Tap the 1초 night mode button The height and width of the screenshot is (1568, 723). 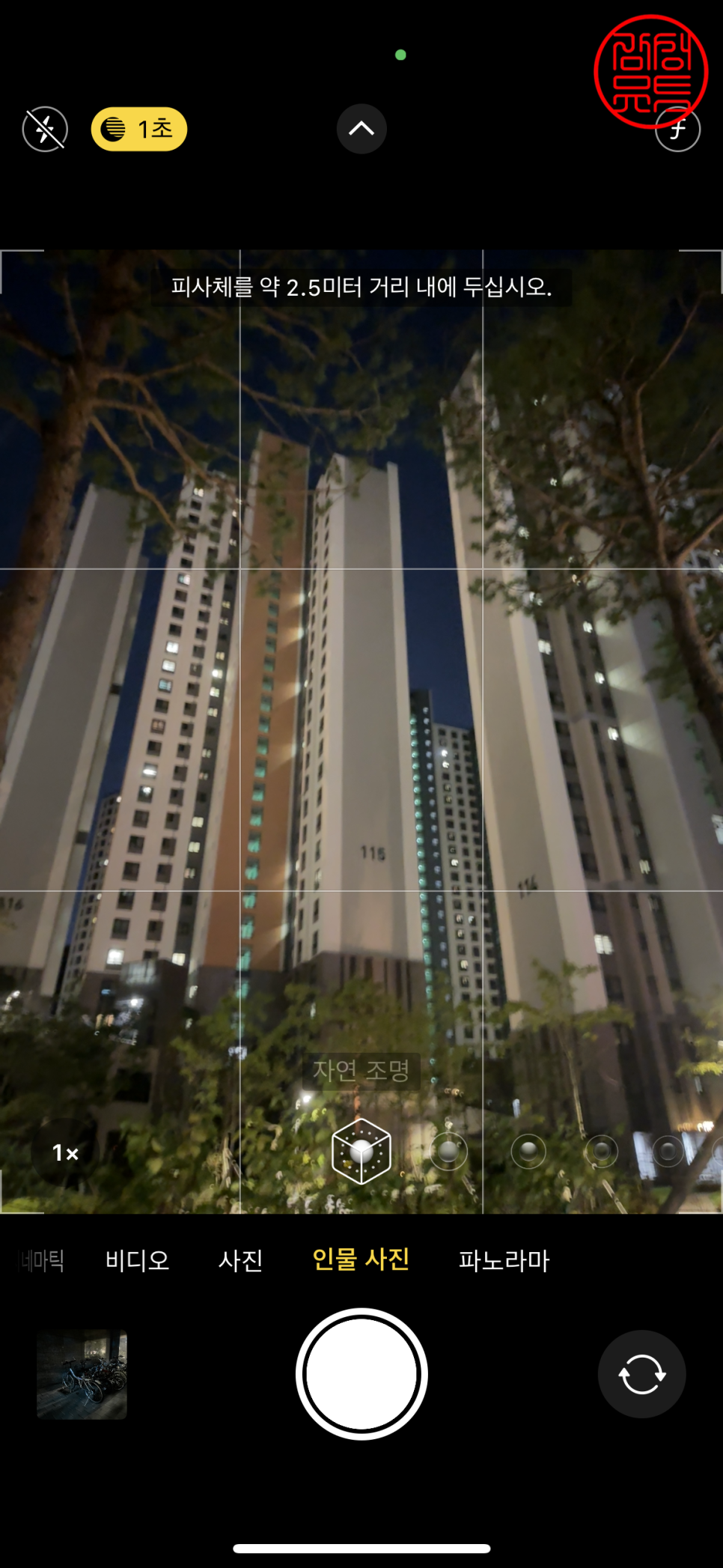click(x=139, y=130)
